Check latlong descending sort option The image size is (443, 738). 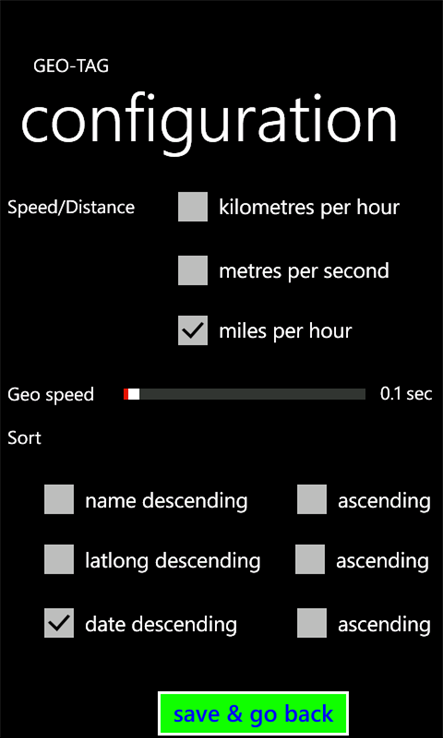tap(59, 560)
